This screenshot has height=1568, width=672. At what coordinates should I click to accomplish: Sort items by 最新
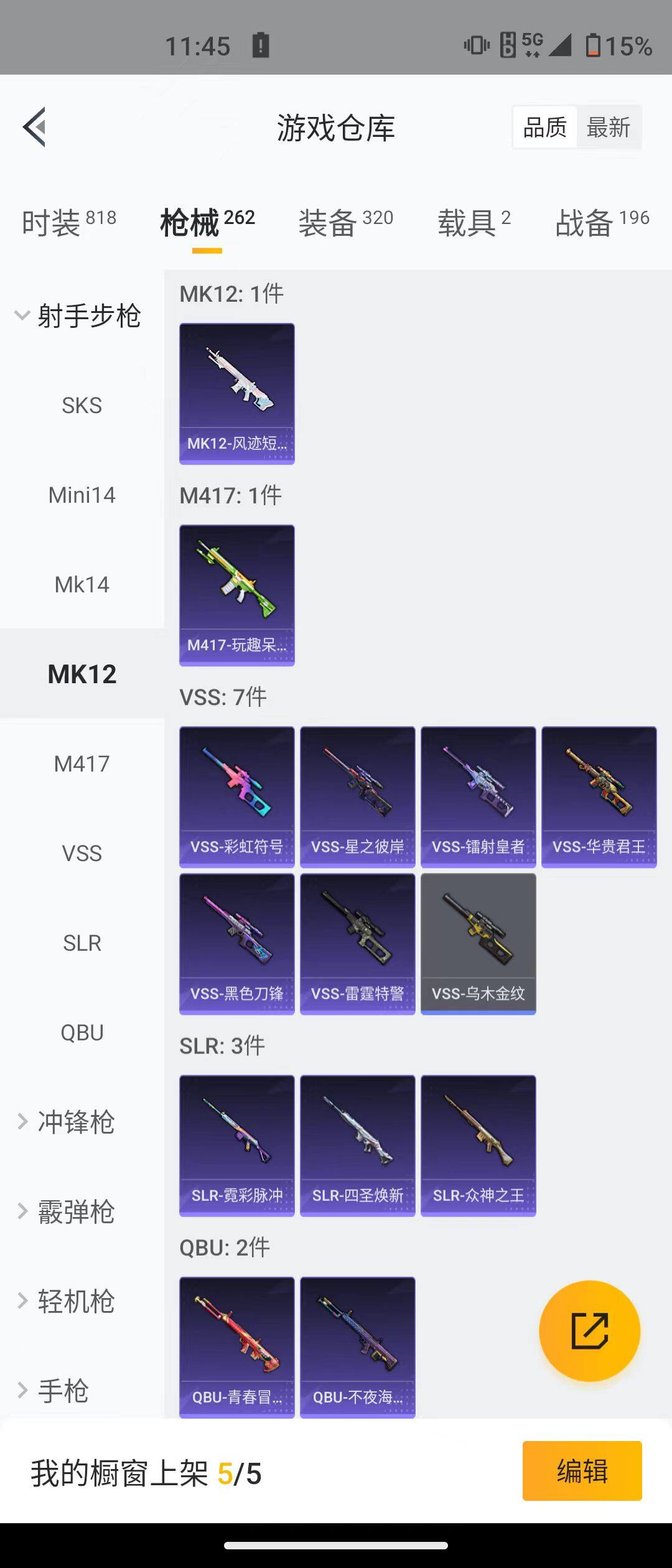point(608,128)
